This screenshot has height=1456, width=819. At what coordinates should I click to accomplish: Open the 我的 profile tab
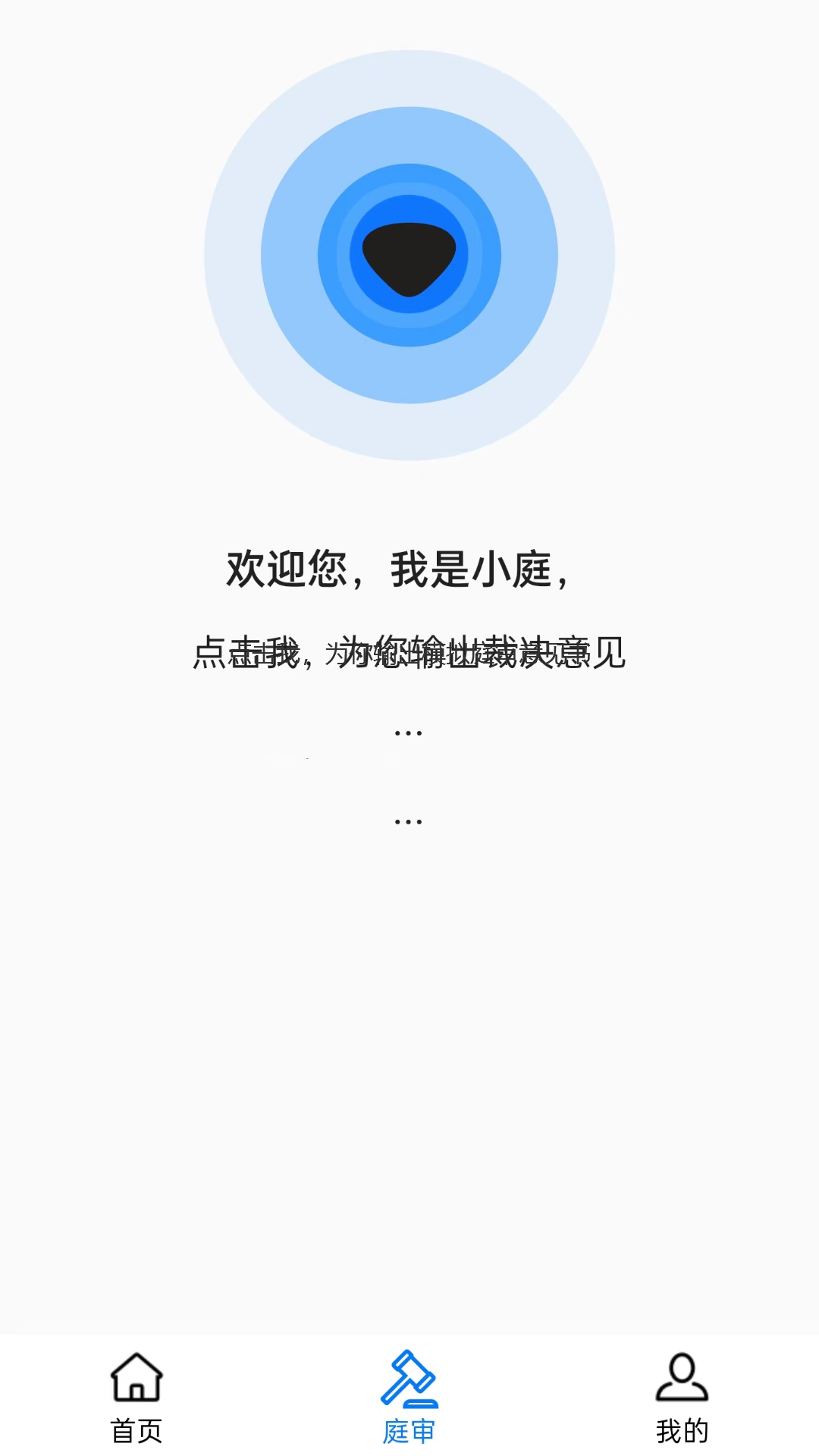tap(682, 1397)
